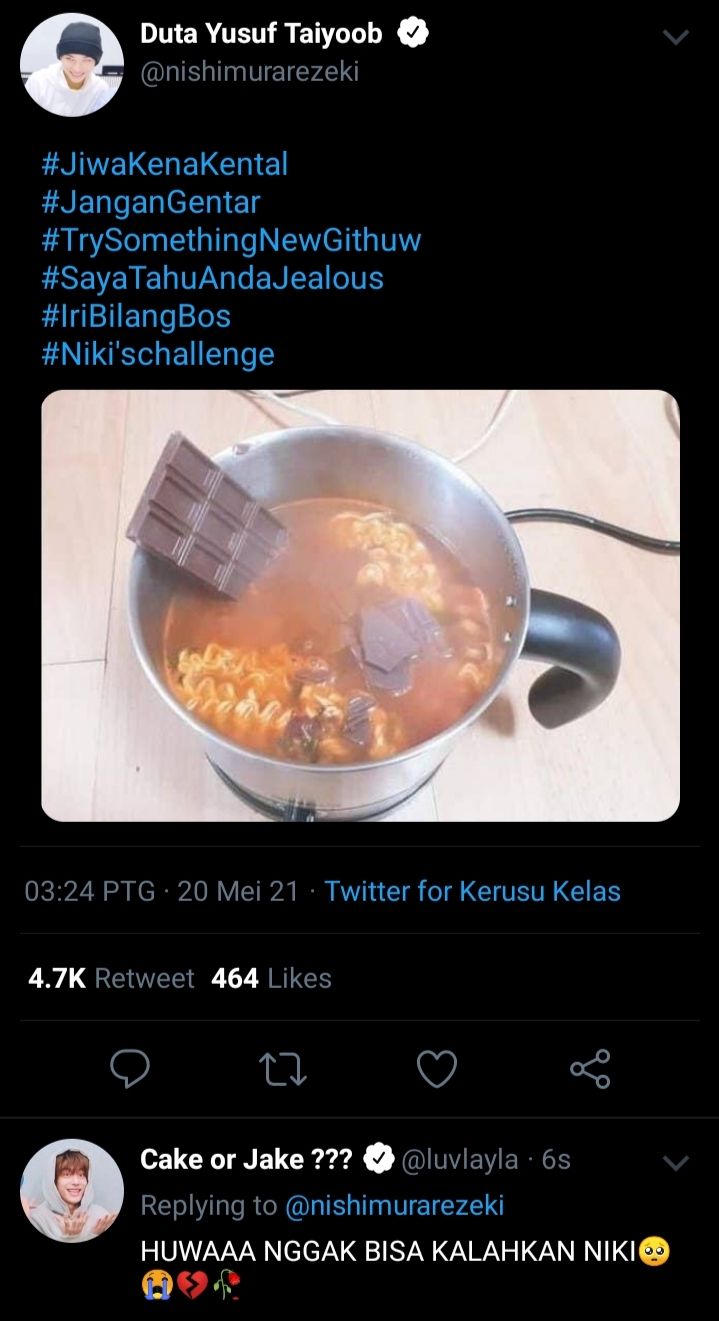Retweet this tweet
Image resolution: width=719 pixels, height=1321 pixels.
(x=283, y=1069)
